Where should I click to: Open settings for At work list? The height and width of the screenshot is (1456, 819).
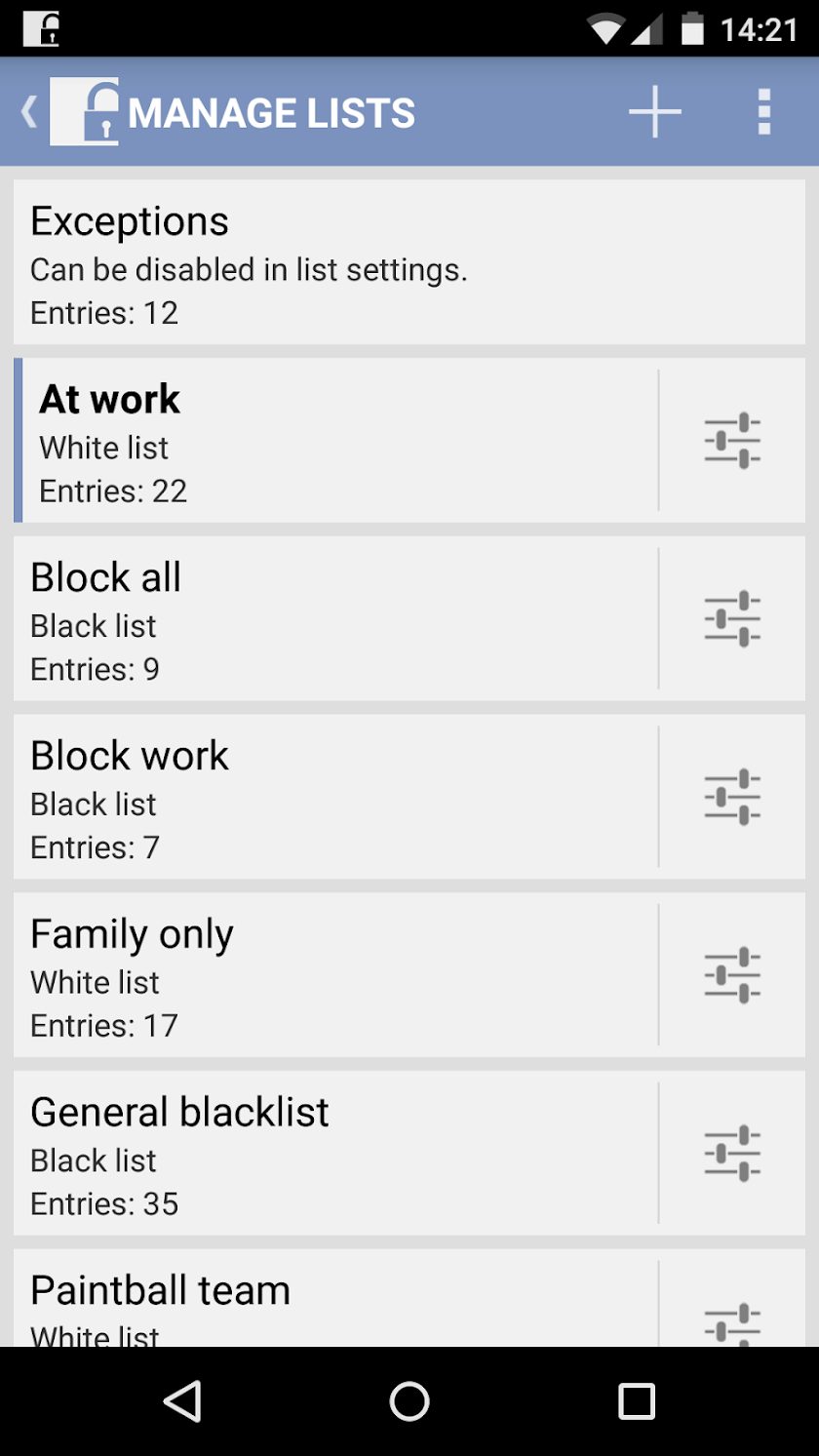(x=732, y=441)
